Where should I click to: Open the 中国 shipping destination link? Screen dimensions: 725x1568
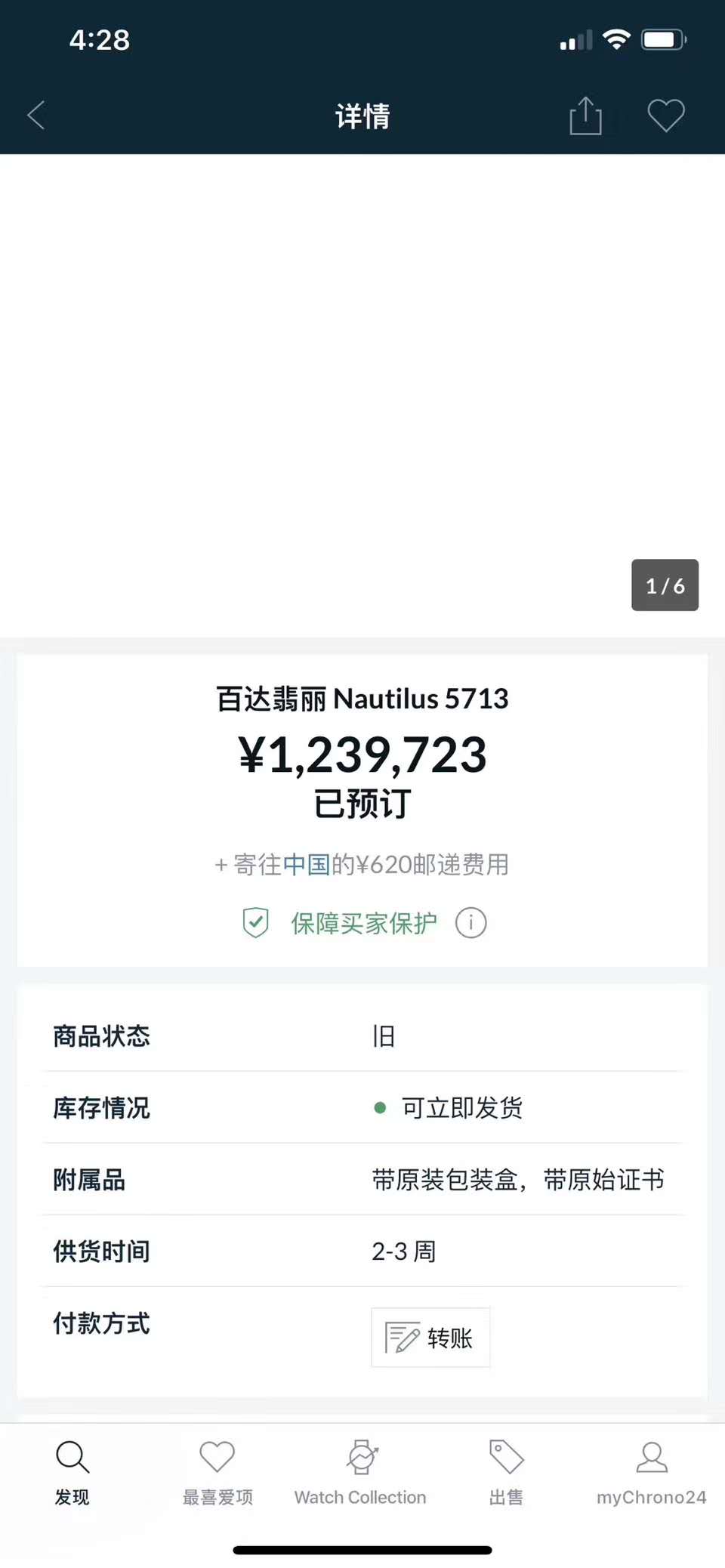pos(306,864)
